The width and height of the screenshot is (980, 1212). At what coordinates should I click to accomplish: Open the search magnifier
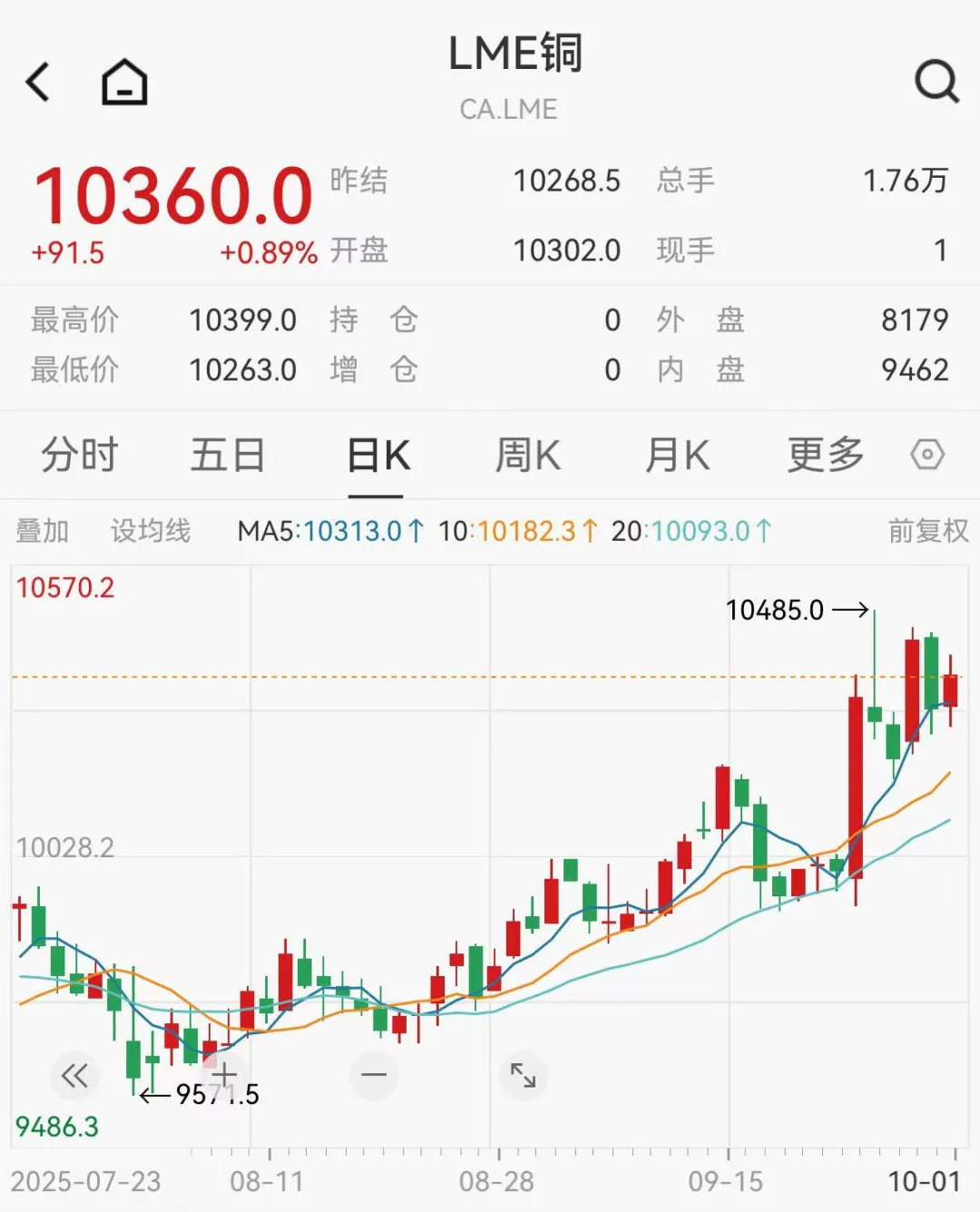pyautogui.click(x=936, y=83)
